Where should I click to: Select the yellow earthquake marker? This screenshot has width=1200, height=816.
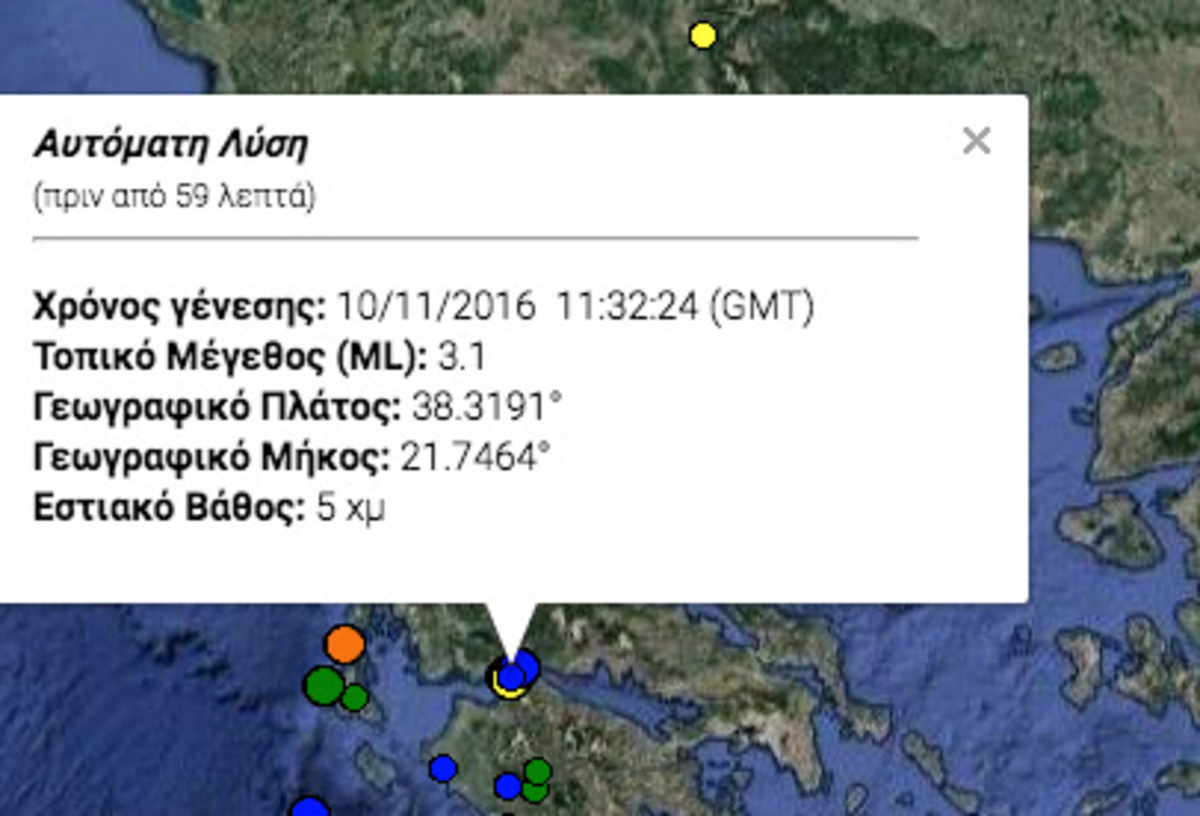(x=703, y=36)
